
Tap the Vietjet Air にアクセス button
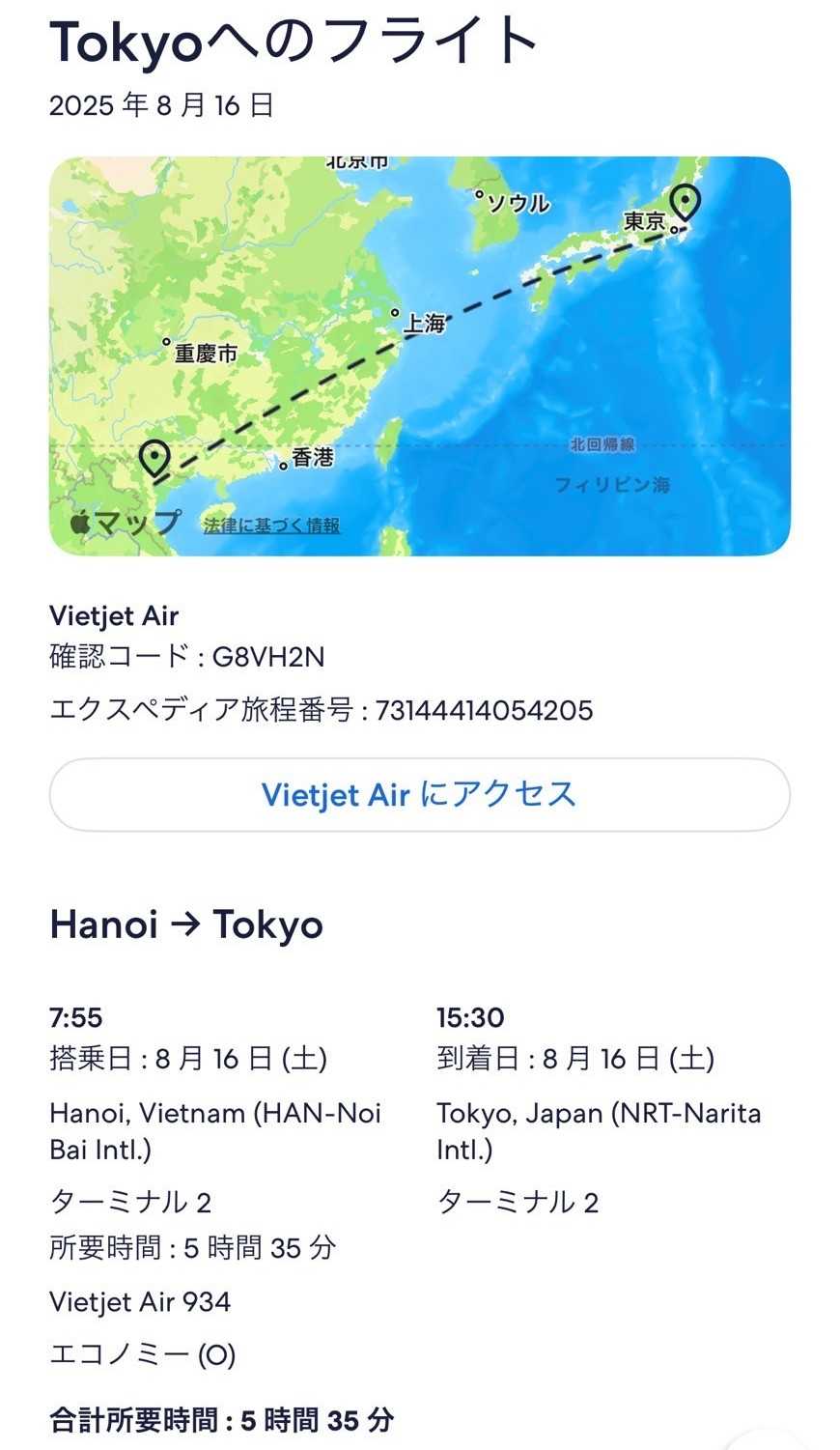(419, 795)
